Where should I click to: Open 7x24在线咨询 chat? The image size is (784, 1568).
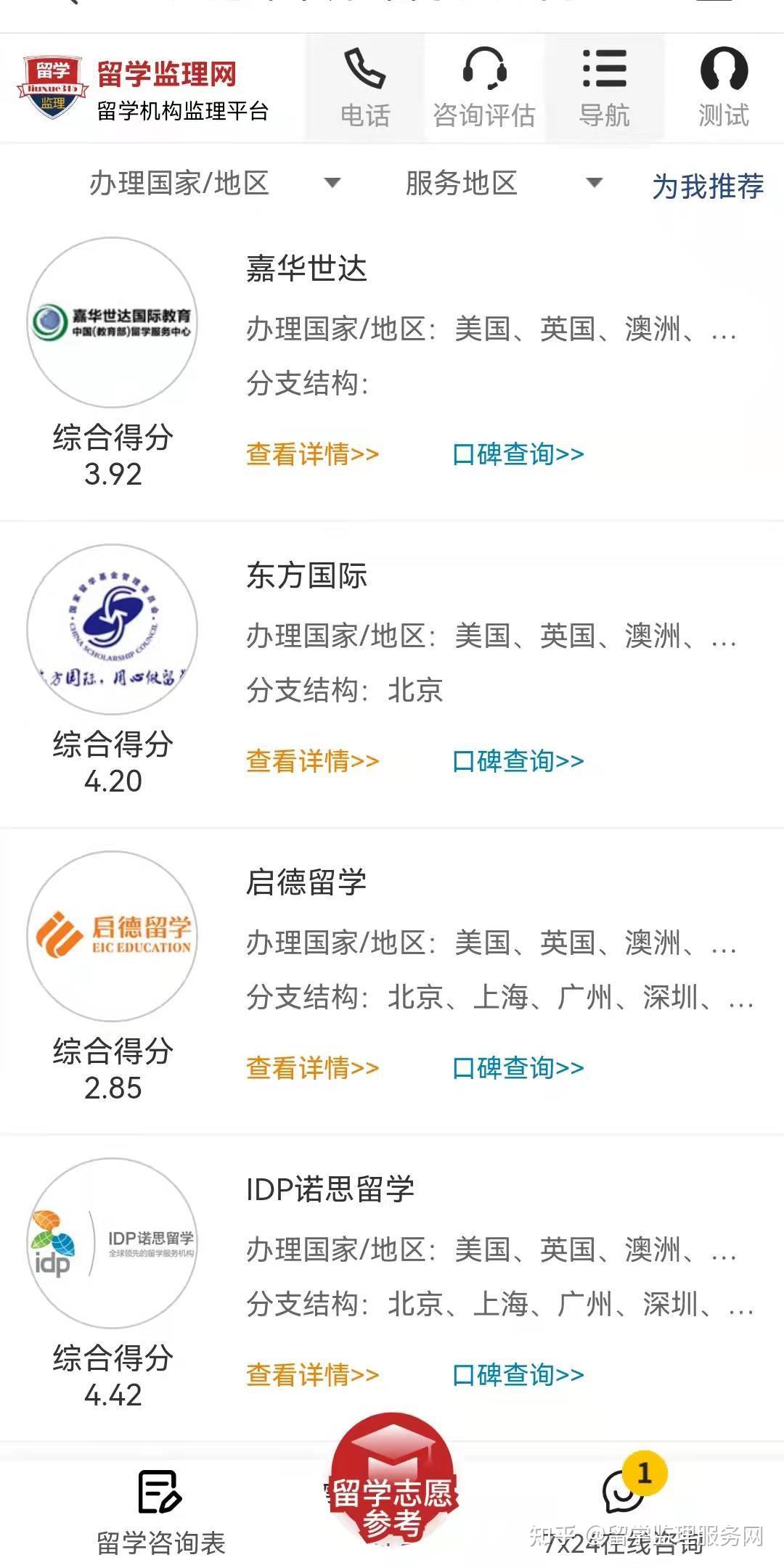point(624,1514)
